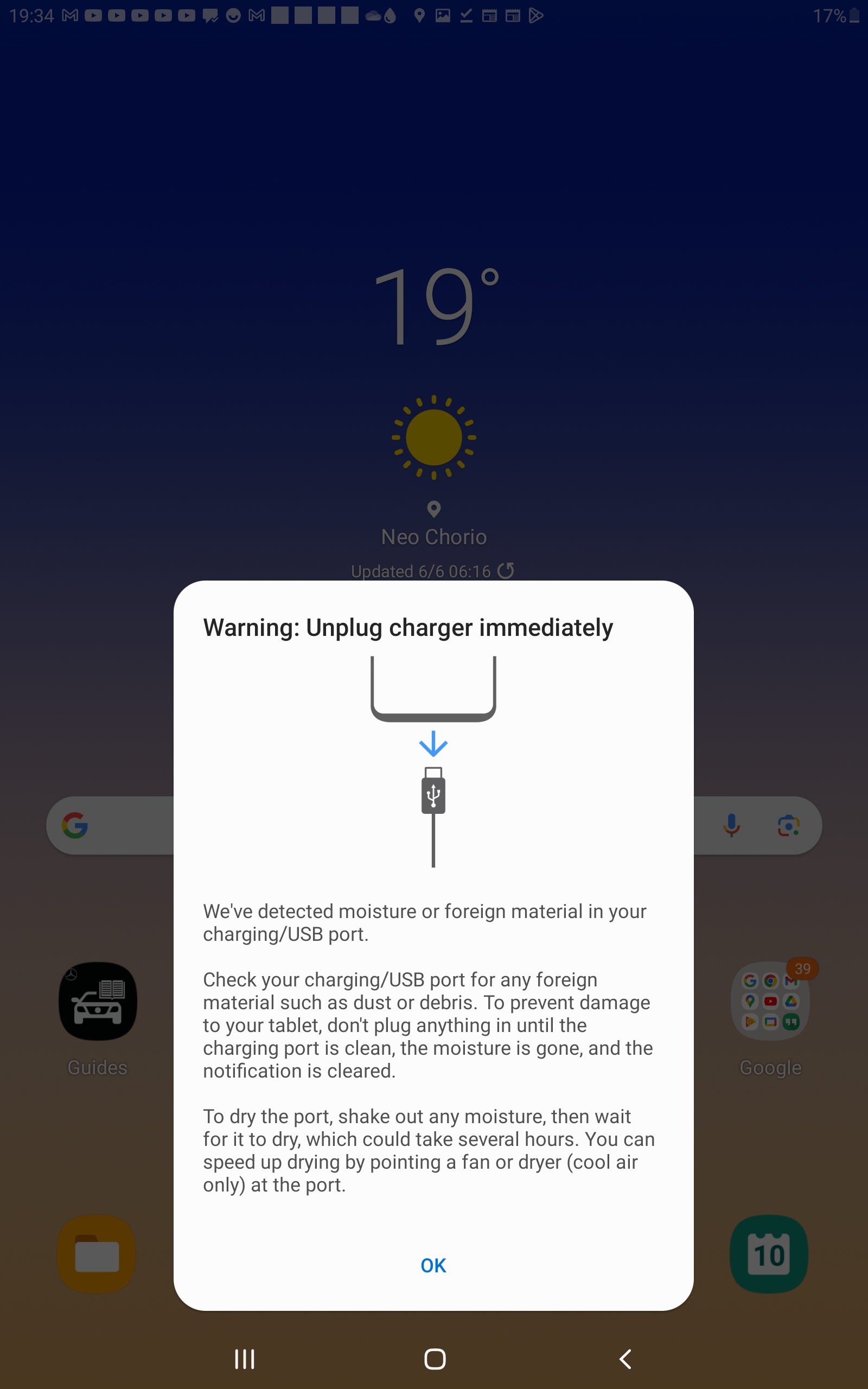Open the recent apps view
This screenshot has width=868, height=1389.
tap(245, 1359)
